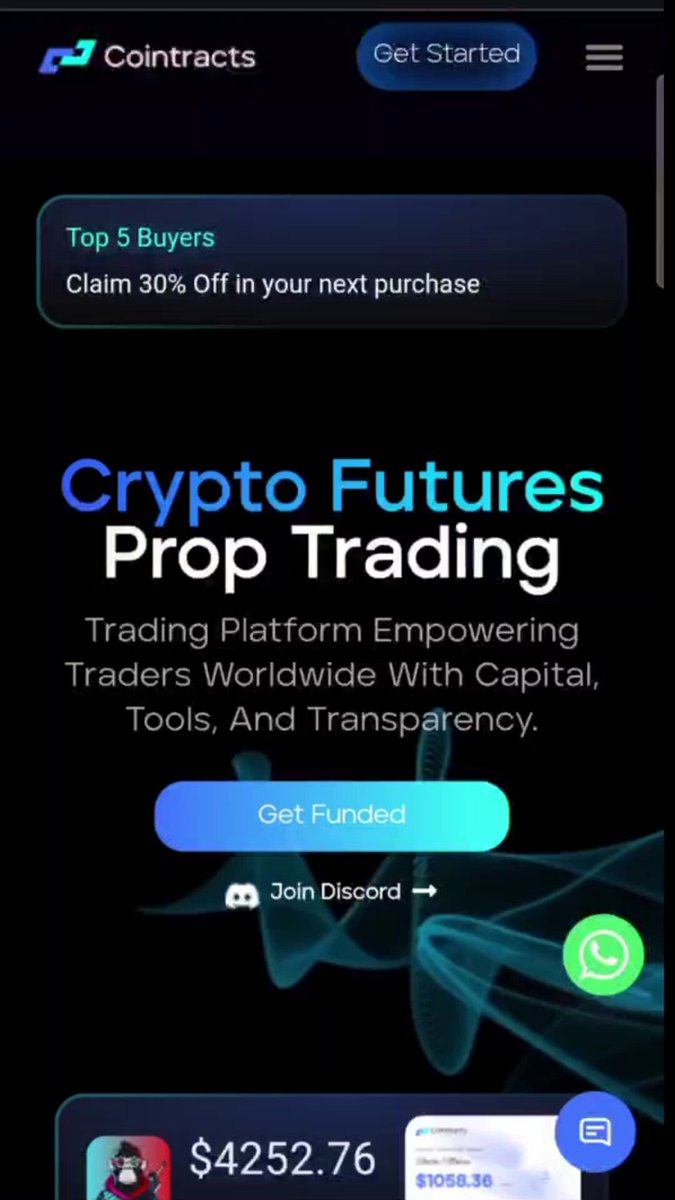Image resolution: width=675 pixels, height=1200 pixels.
Task: Open the Top 5 Buyers promo banner
Action: click(332, 261)
